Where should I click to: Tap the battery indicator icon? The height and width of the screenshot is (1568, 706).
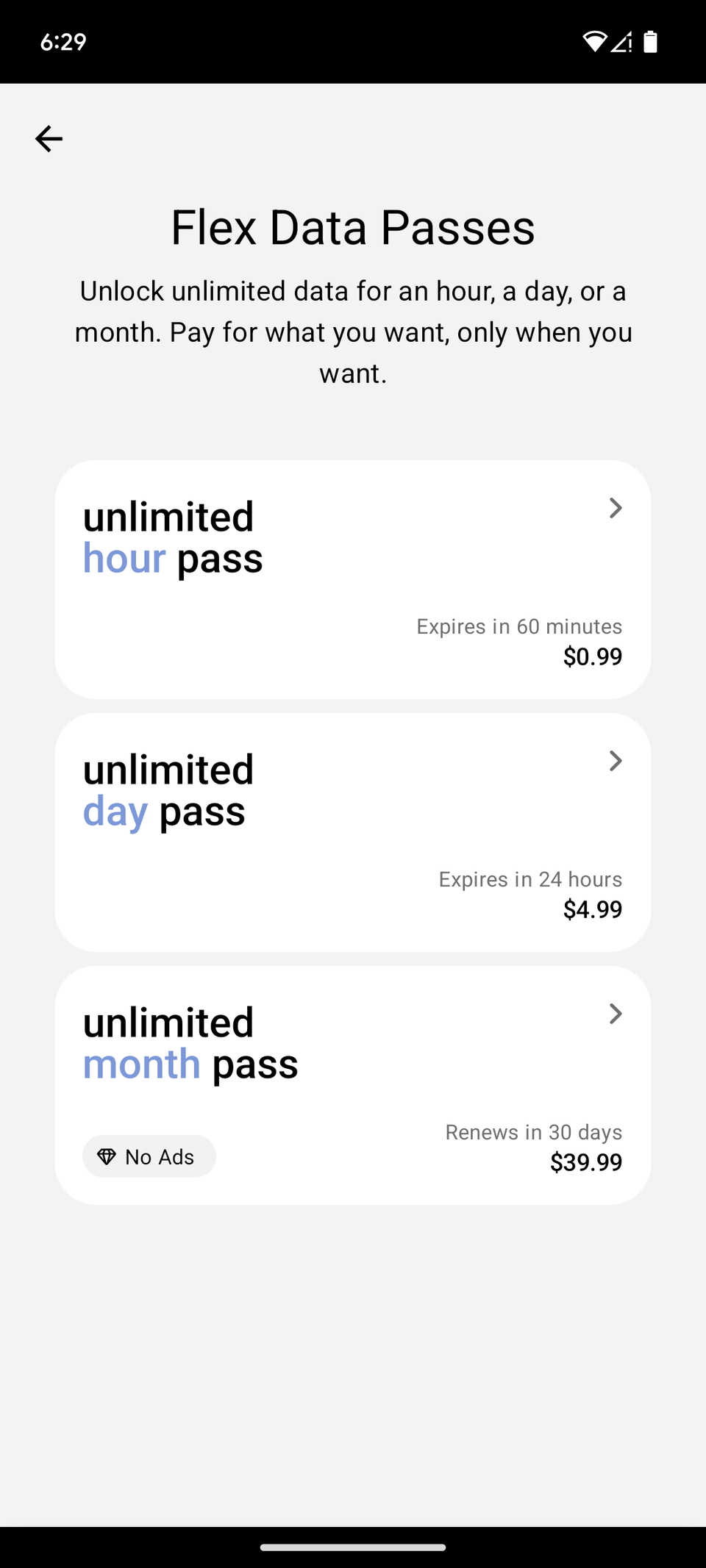tap(652, 42)
